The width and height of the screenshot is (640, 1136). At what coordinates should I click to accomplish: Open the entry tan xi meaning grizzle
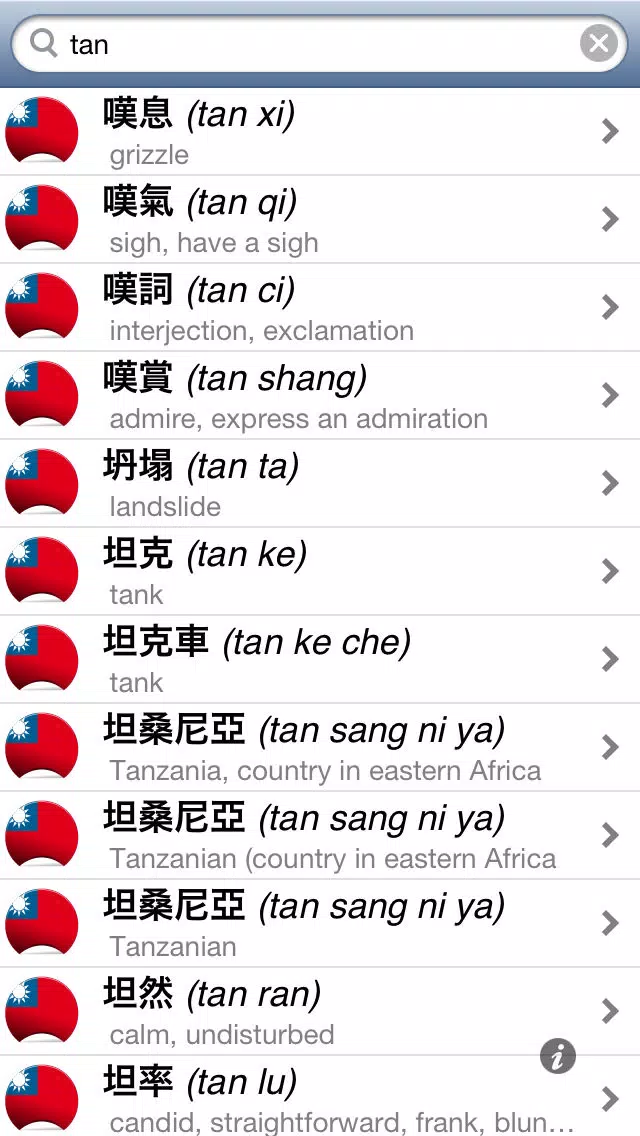point(320,132)
